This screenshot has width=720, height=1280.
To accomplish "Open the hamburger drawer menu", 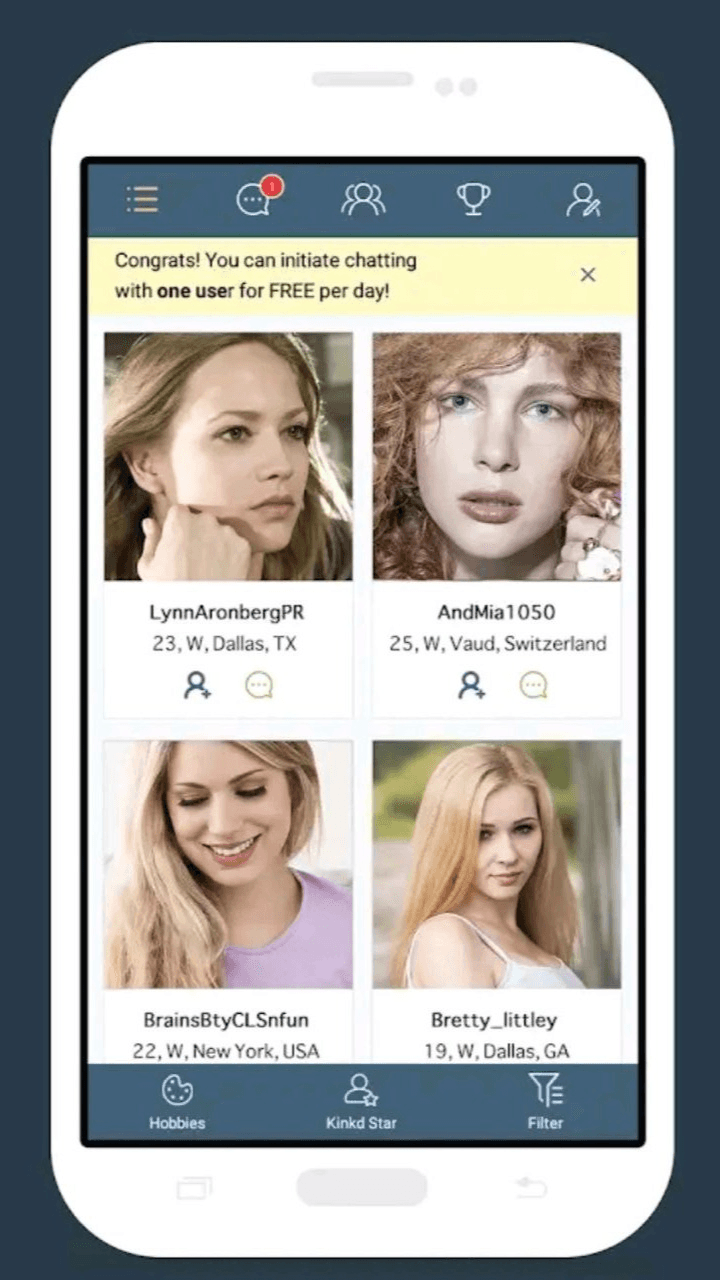I will click(x=142, y=200).
